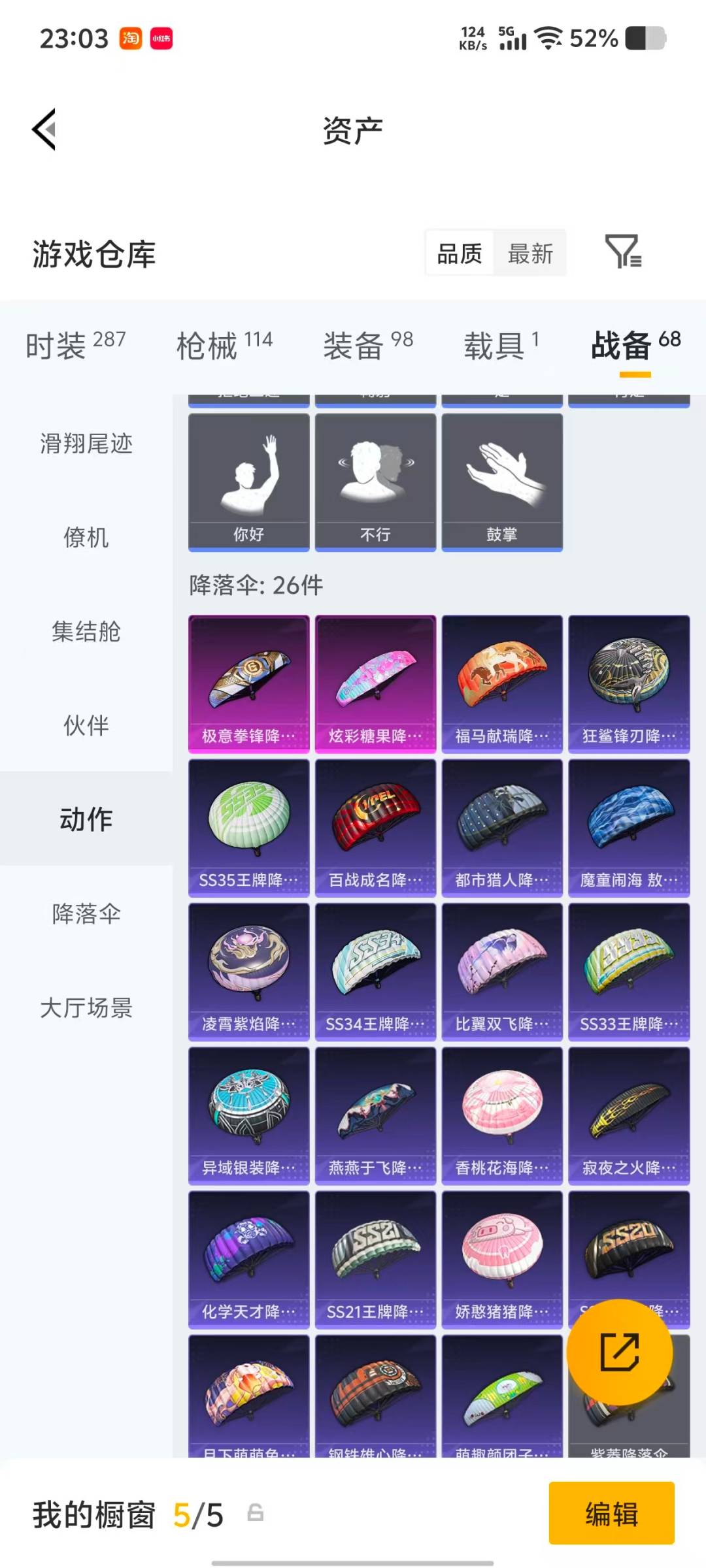The width and height of the screenshot is (706, 1568).
Task: Select the 不行 emote
Action: click(375, 480)
